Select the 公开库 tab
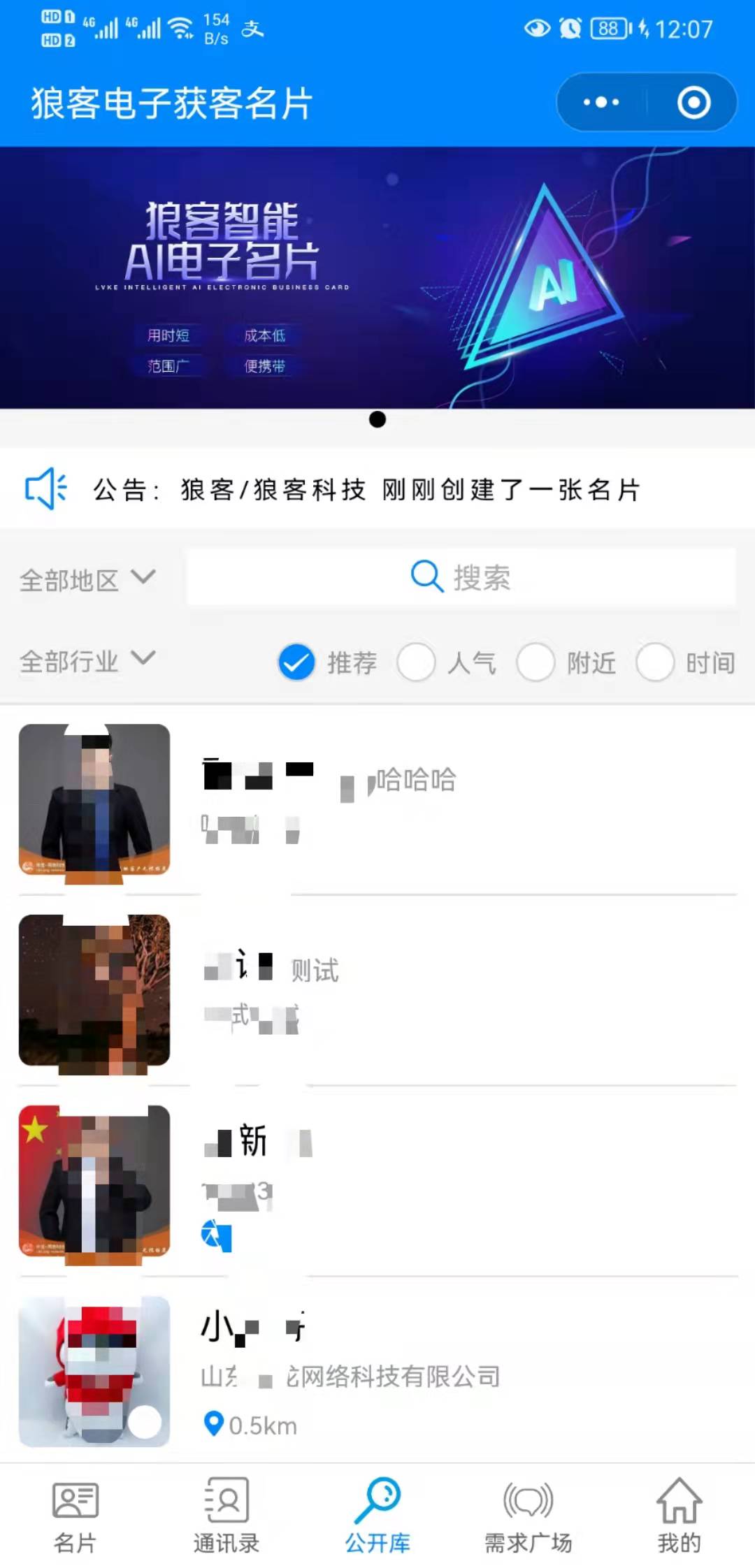The image size is (755, 1568). 377,1515
